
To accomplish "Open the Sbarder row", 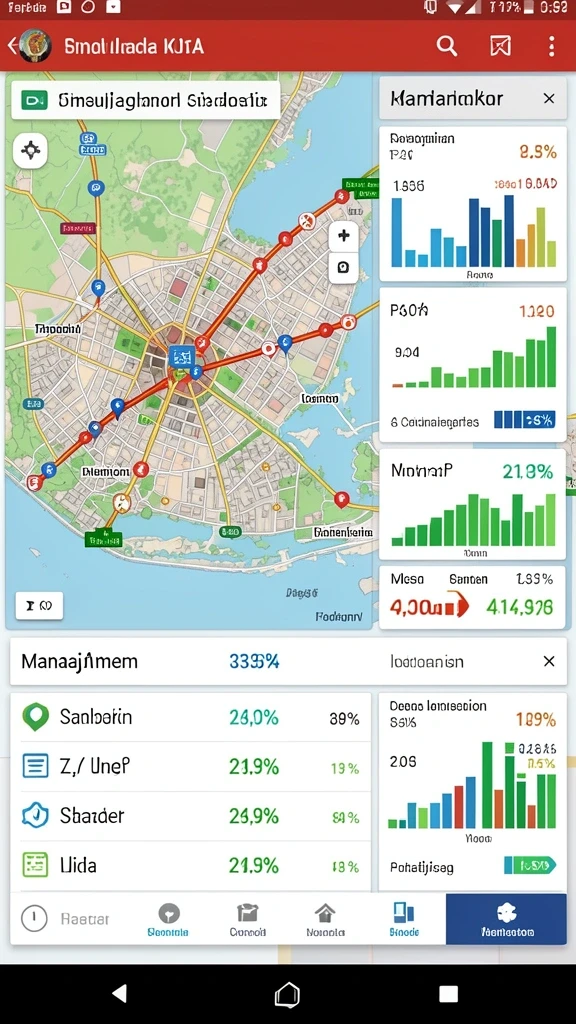I will point(191,816).
